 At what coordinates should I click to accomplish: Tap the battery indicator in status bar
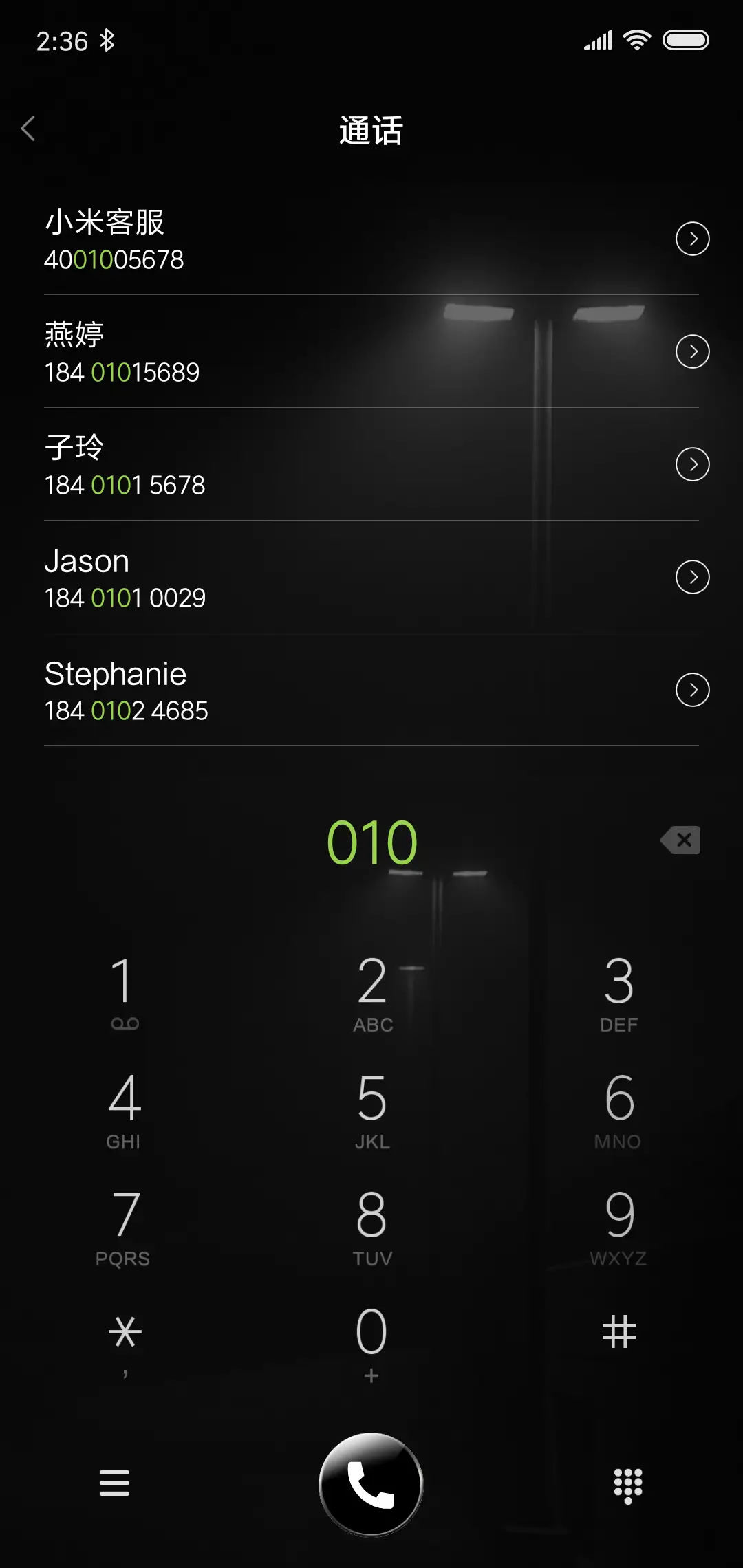pos(685,40)
